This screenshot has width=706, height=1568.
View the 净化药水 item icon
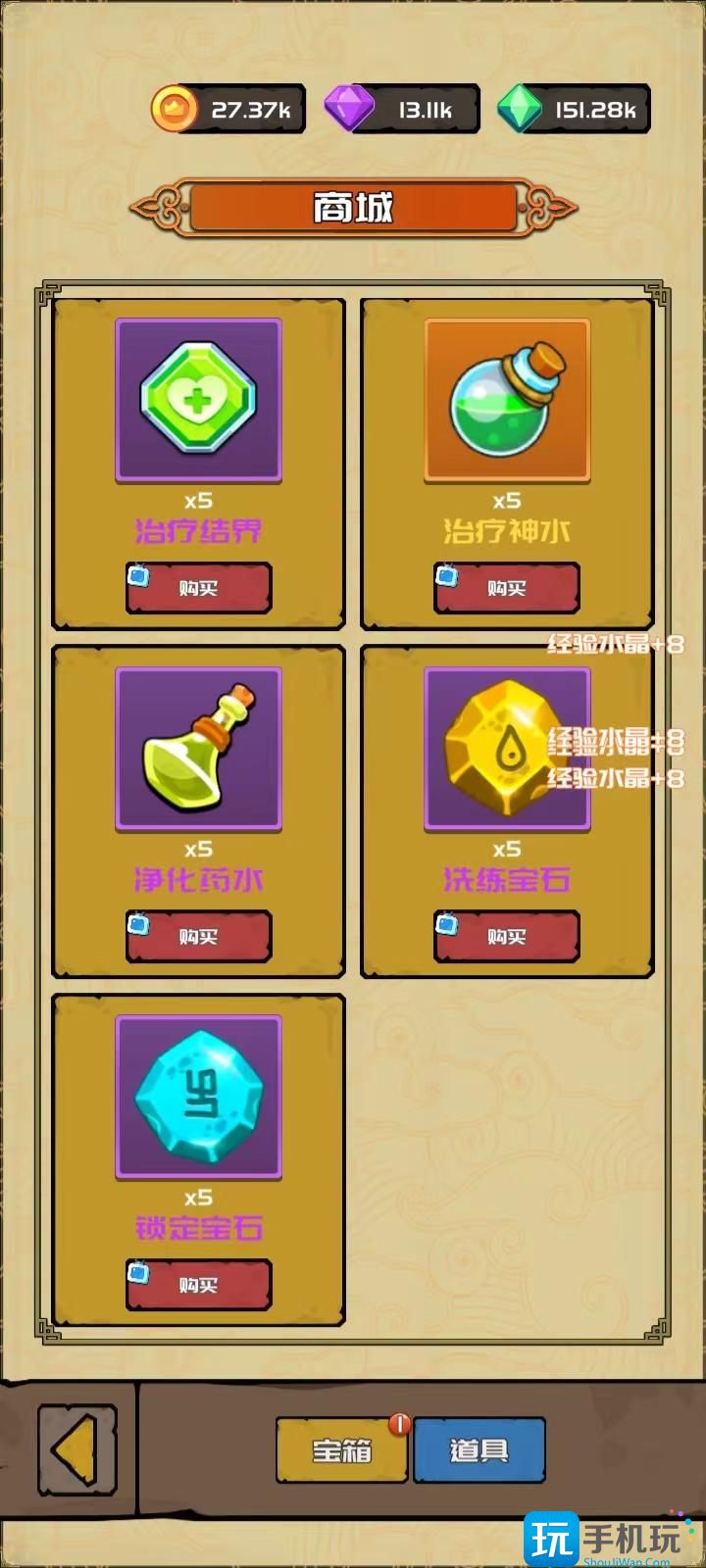click(198, 749)
